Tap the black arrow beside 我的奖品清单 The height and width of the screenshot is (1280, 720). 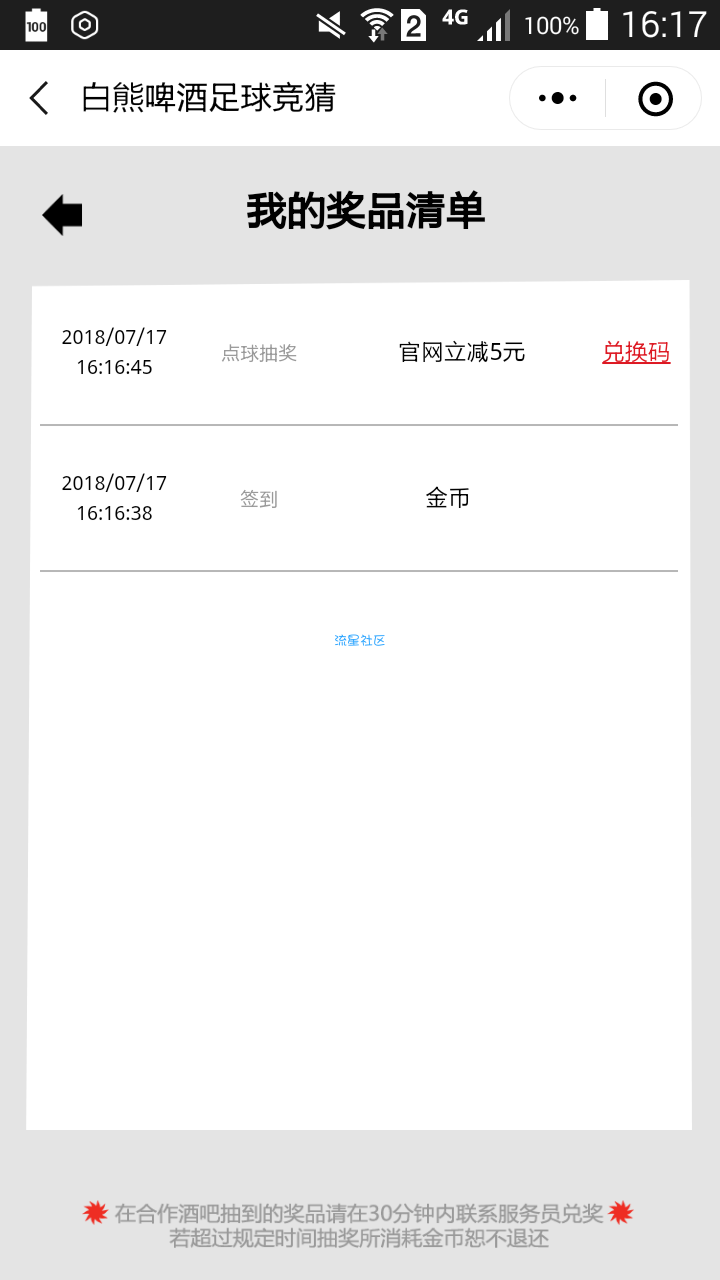tap(62, 215)
